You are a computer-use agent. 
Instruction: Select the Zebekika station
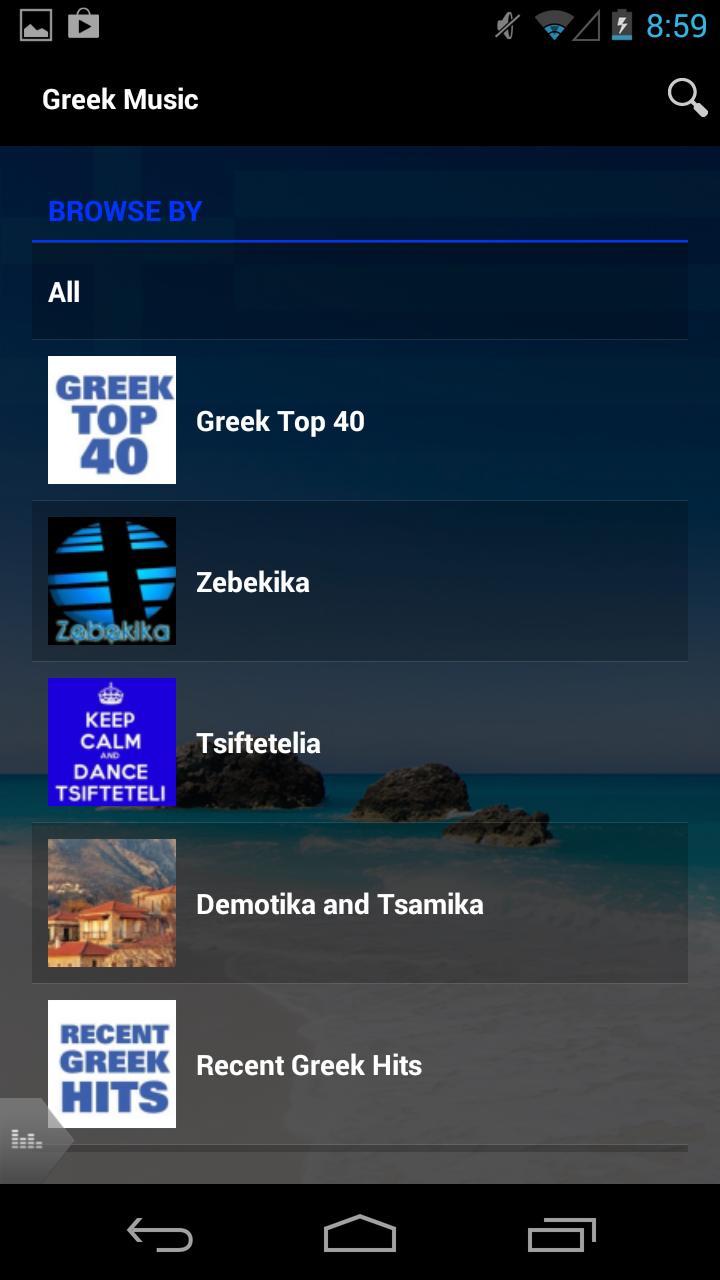[x=360, y=581]
